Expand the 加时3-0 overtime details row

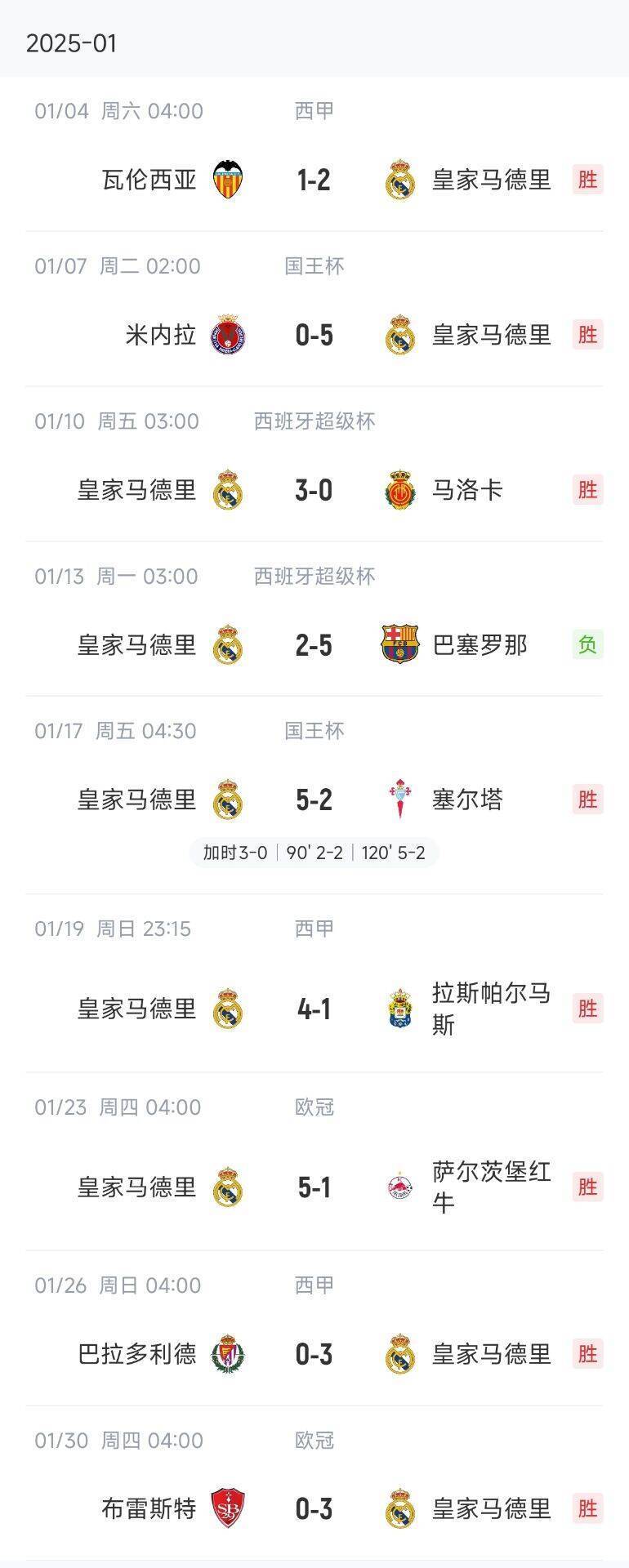click(313, 852)
